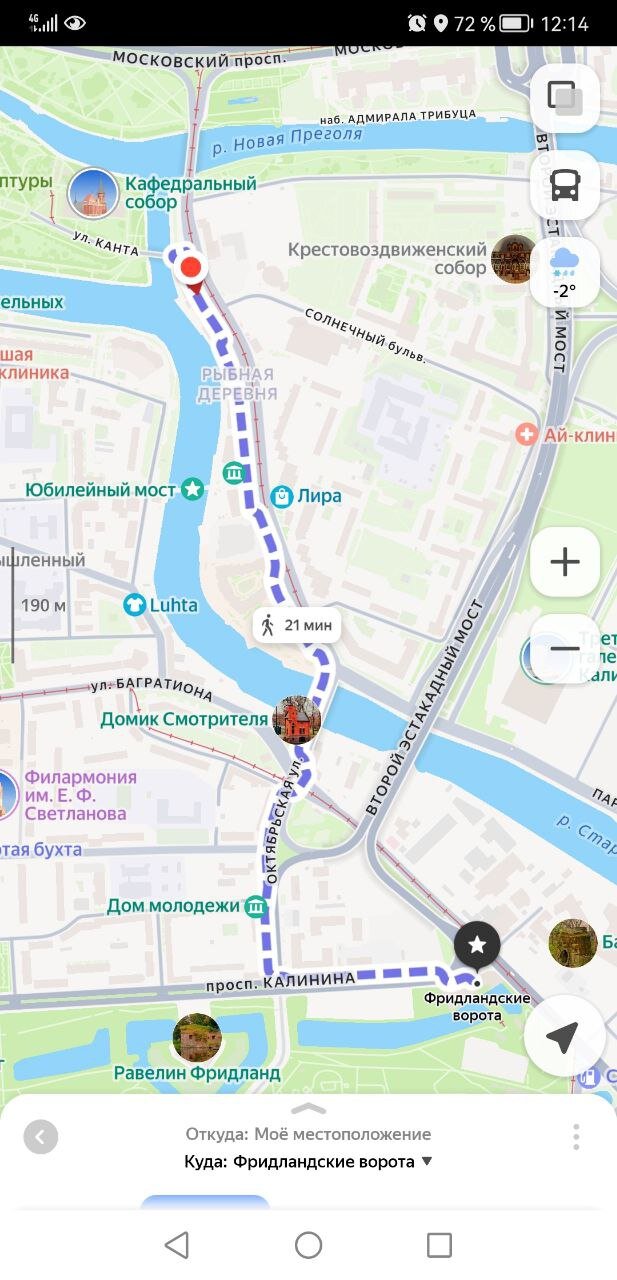This screenshot has height=1280, width=617.
Task: Tap the system home button
Action: tap(308, 1245)
